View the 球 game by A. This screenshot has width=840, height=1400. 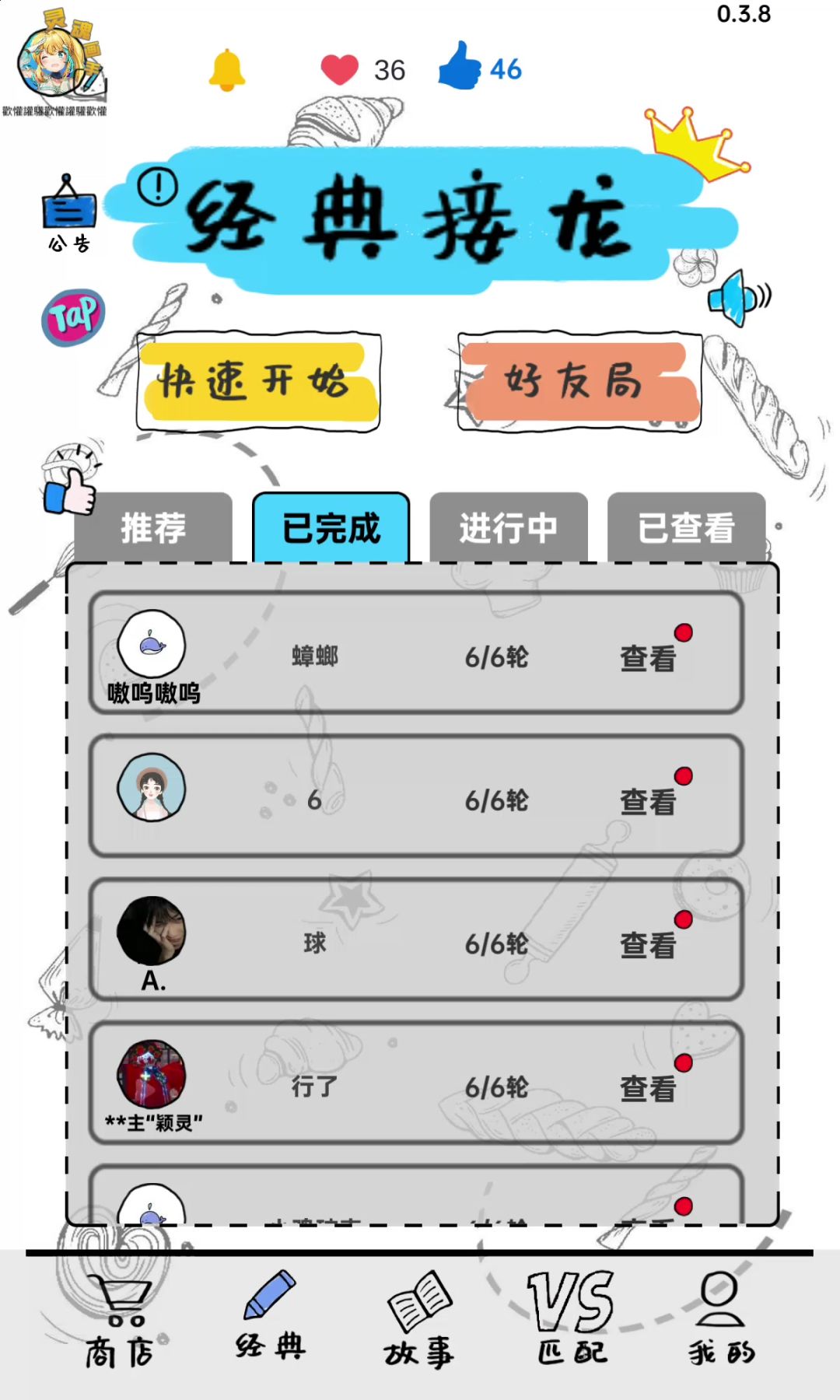pos(648,945)
